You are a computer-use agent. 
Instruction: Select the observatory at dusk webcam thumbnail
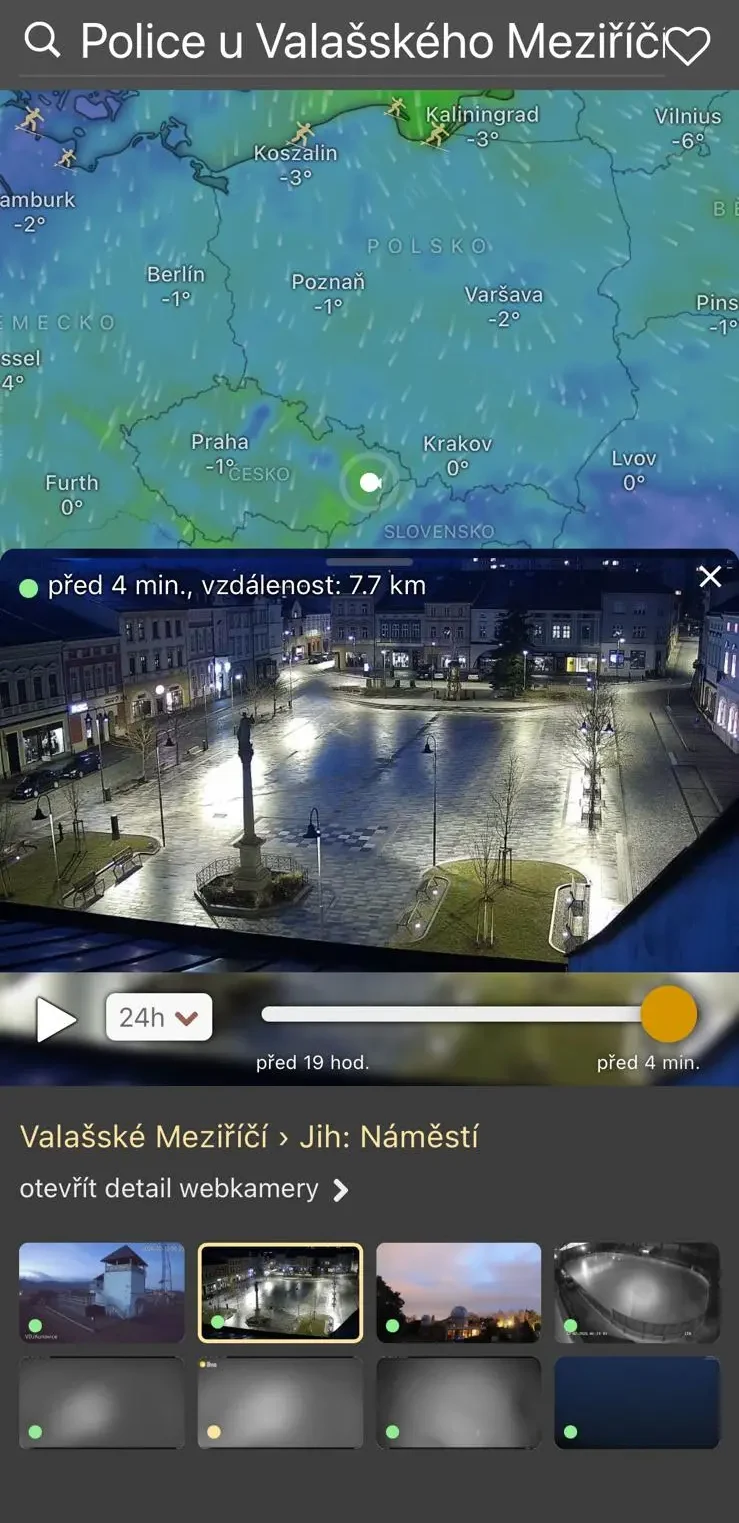458,1292
